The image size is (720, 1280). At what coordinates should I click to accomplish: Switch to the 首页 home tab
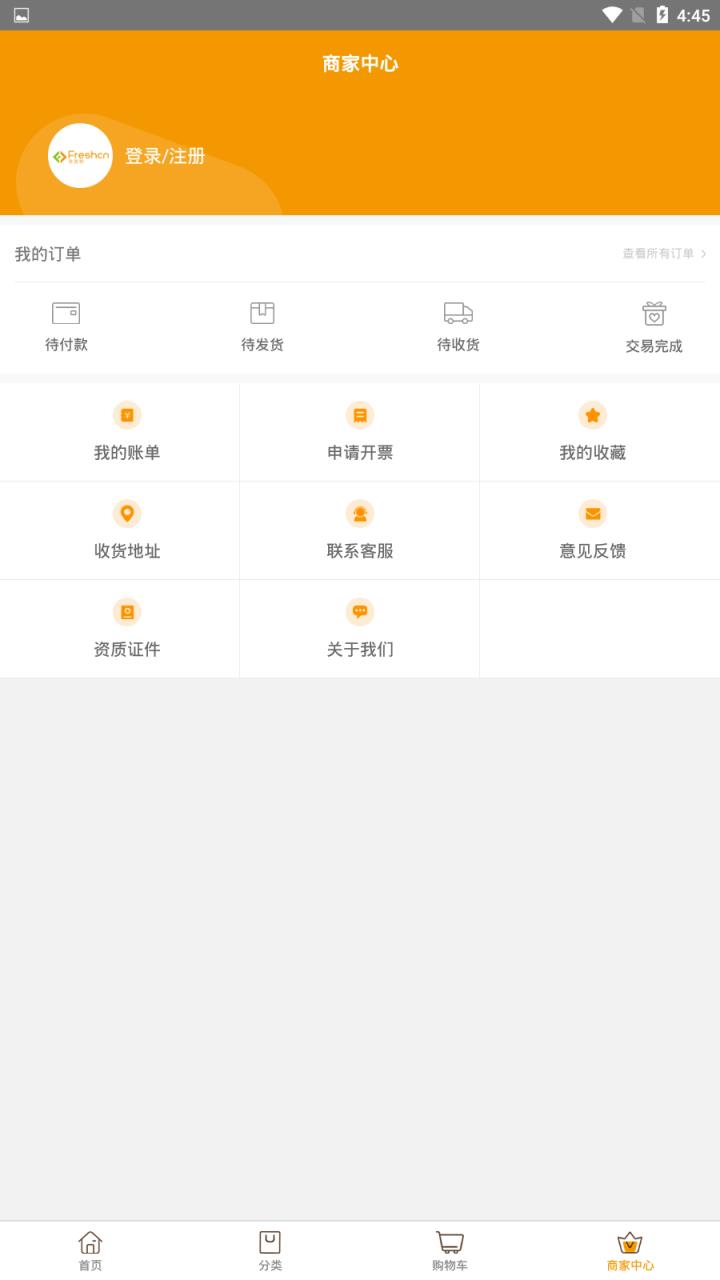point(89,1247)
